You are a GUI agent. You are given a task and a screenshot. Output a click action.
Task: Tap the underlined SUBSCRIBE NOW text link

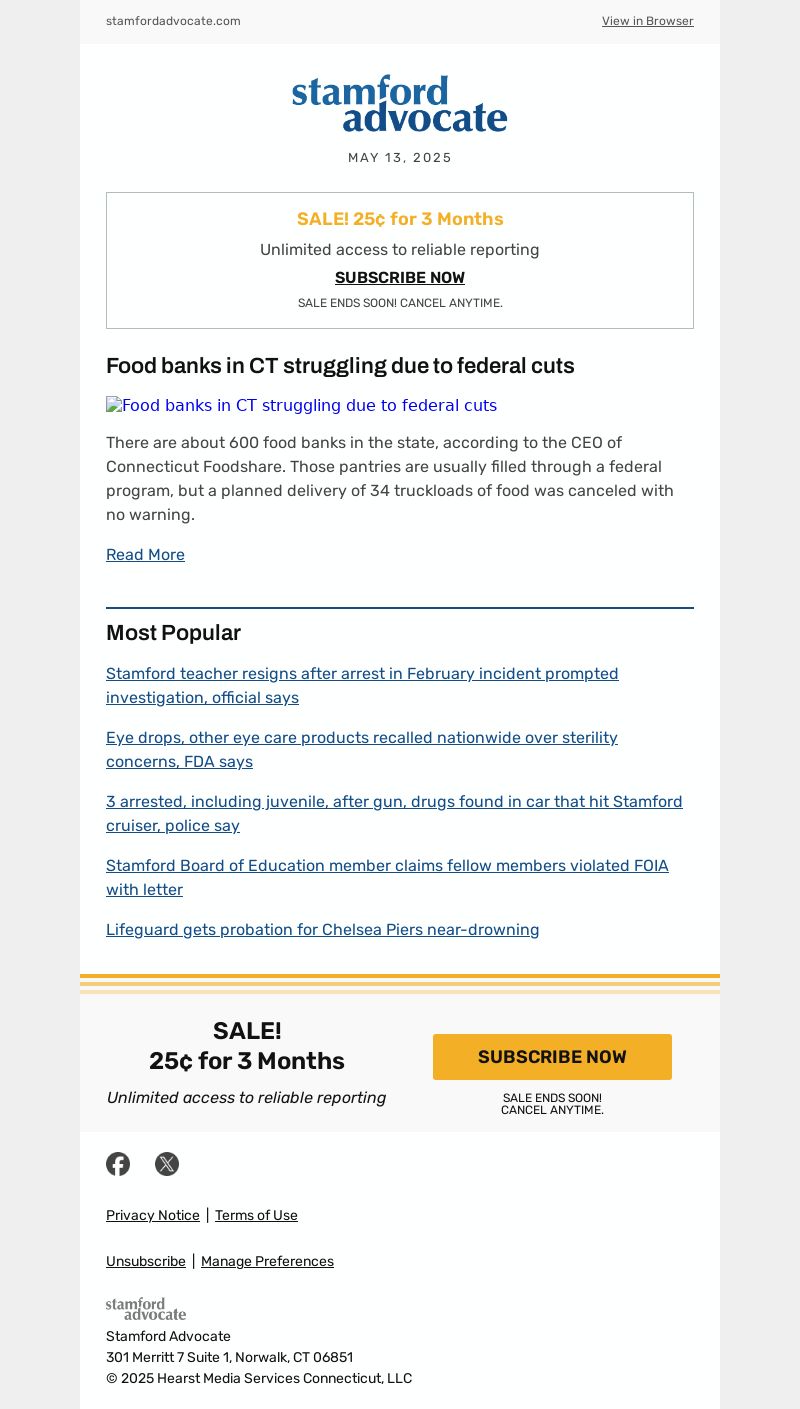click(399, 278)
